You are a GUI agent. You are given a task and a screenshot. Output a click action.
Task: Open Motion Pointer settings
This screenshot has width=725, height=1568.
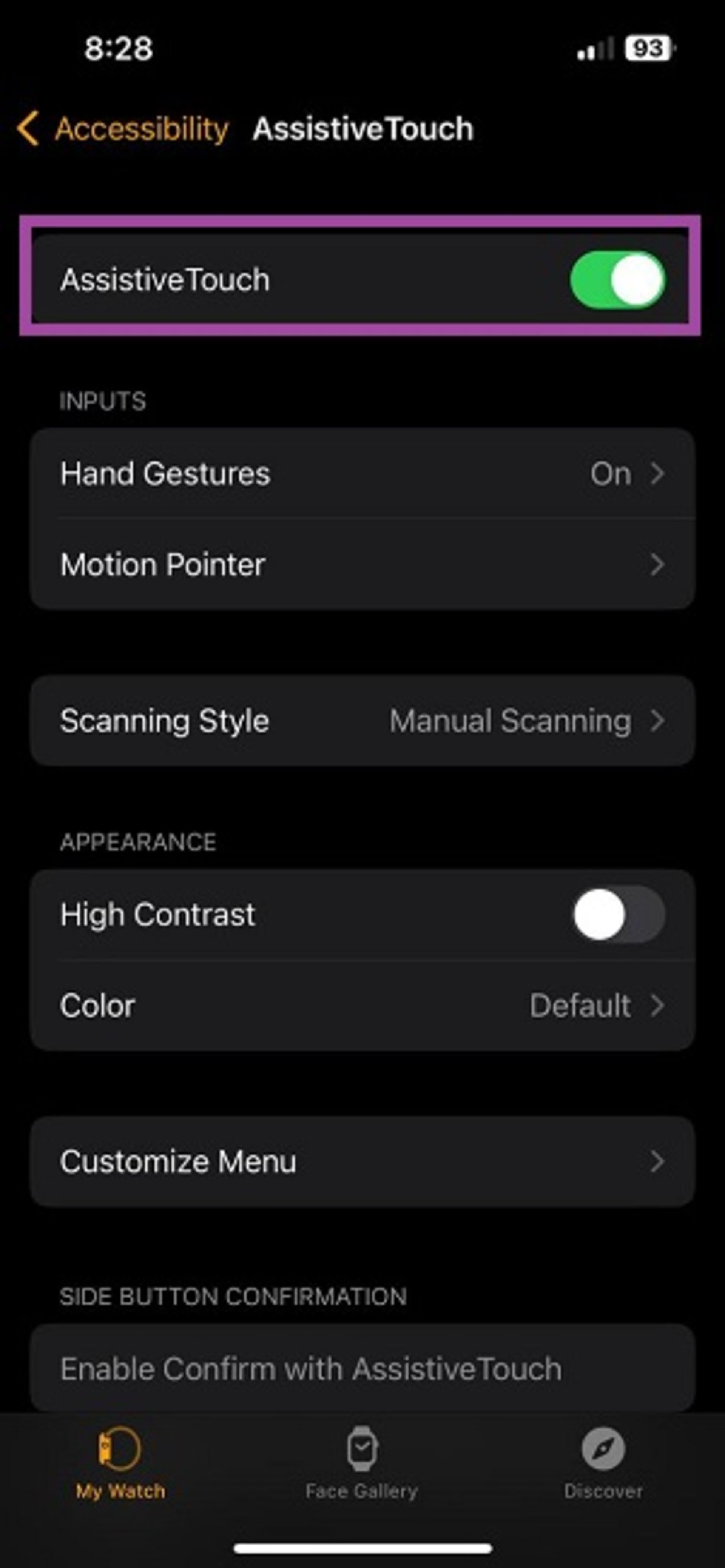pos(362,564)
